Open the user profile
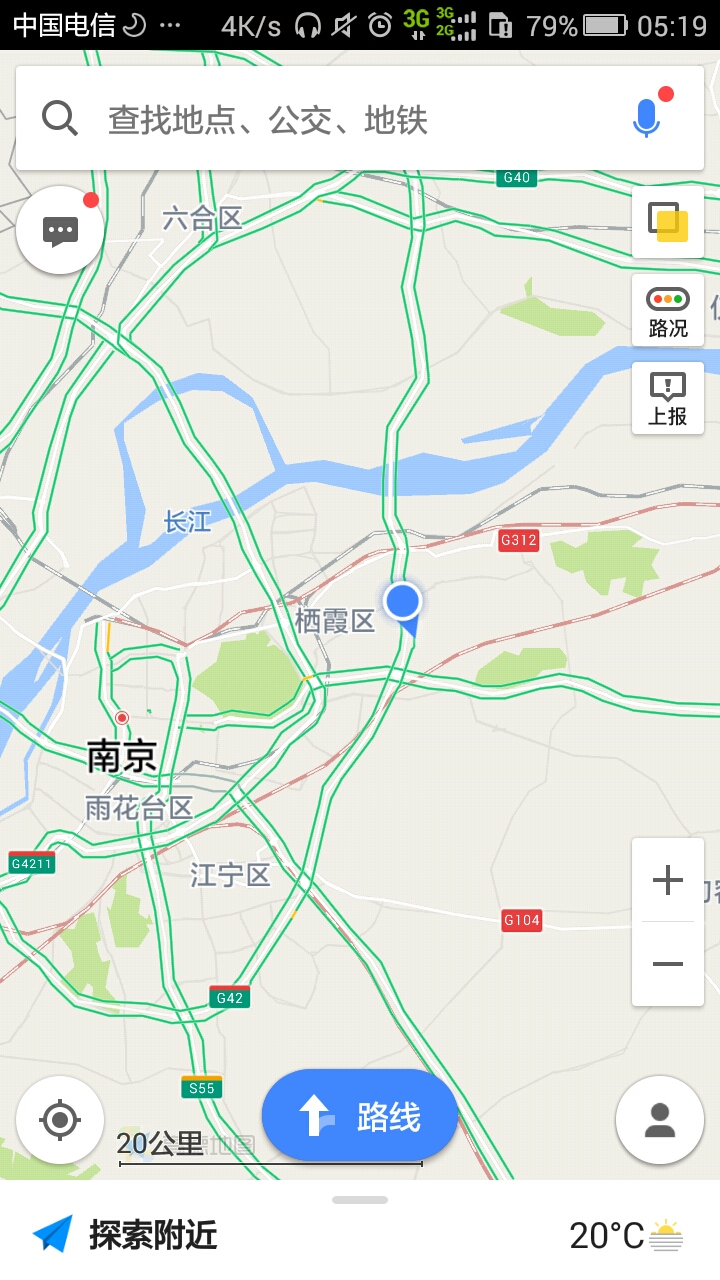Viewport: 720px width, 1280px height. 660,1119
